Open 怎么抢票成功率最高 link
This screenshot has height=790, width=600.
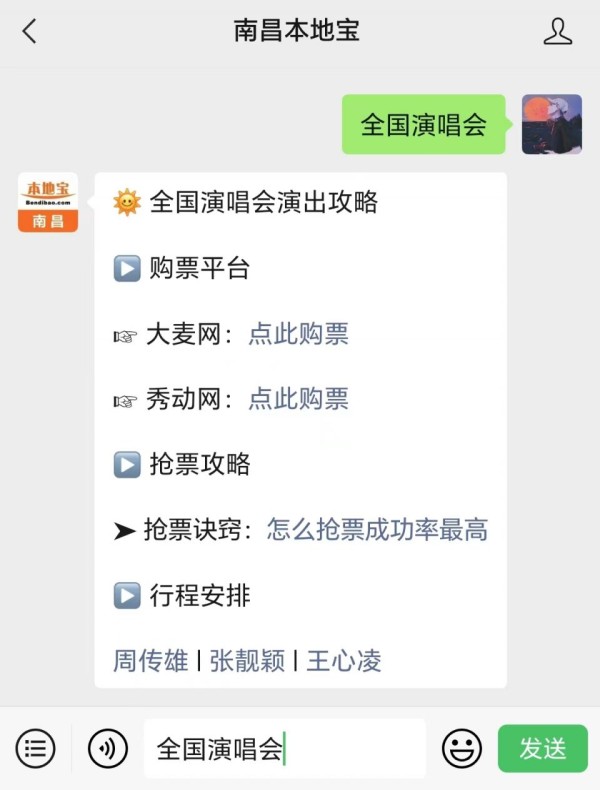[377, 529]
